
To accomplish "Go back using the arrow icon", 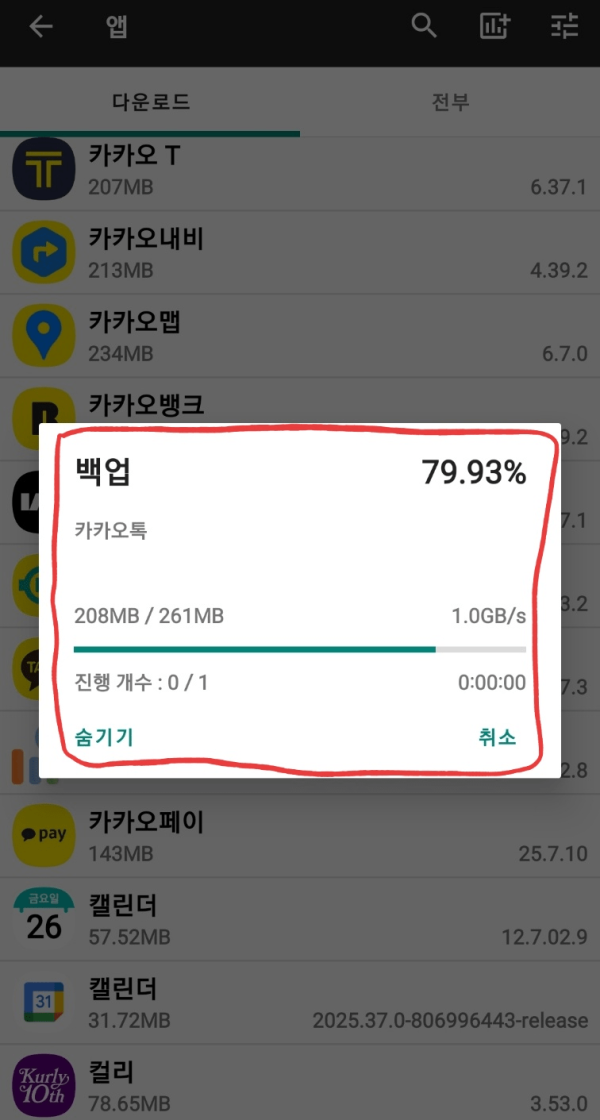I will 41,27.
